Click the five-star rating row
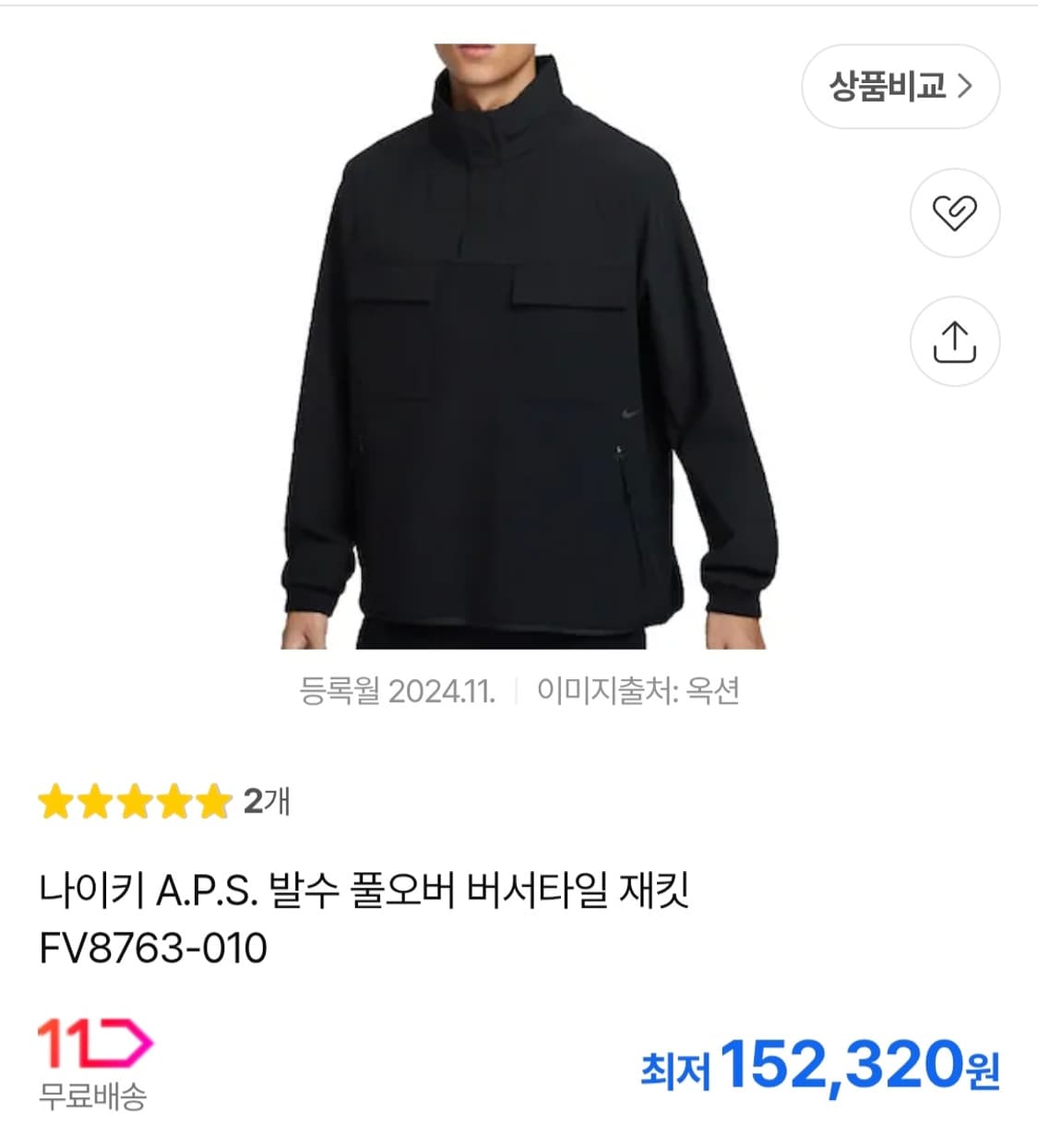 (134, 802)
